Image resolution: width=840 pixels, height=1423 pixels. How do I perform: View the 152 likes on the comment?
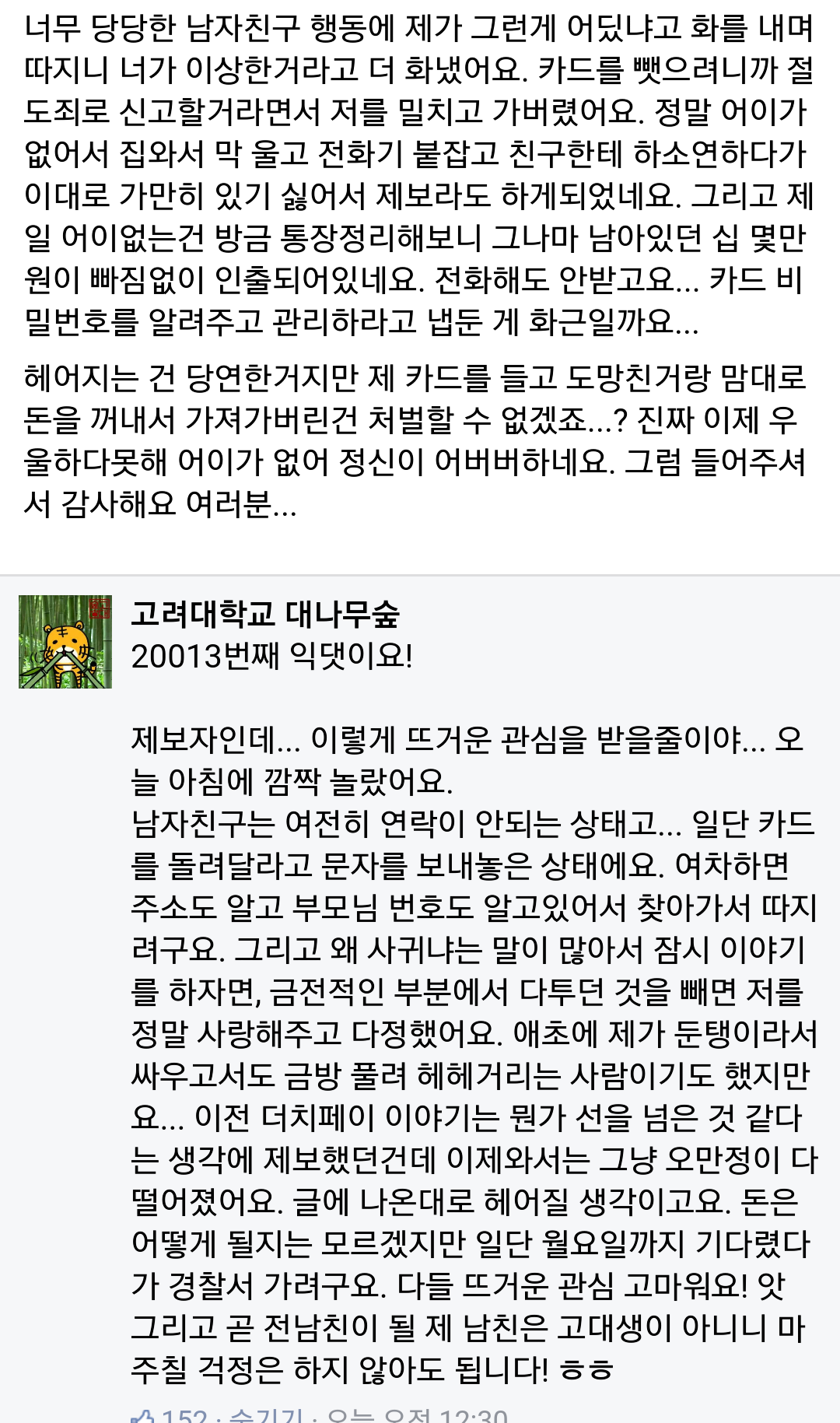(x=170, y=1415)
